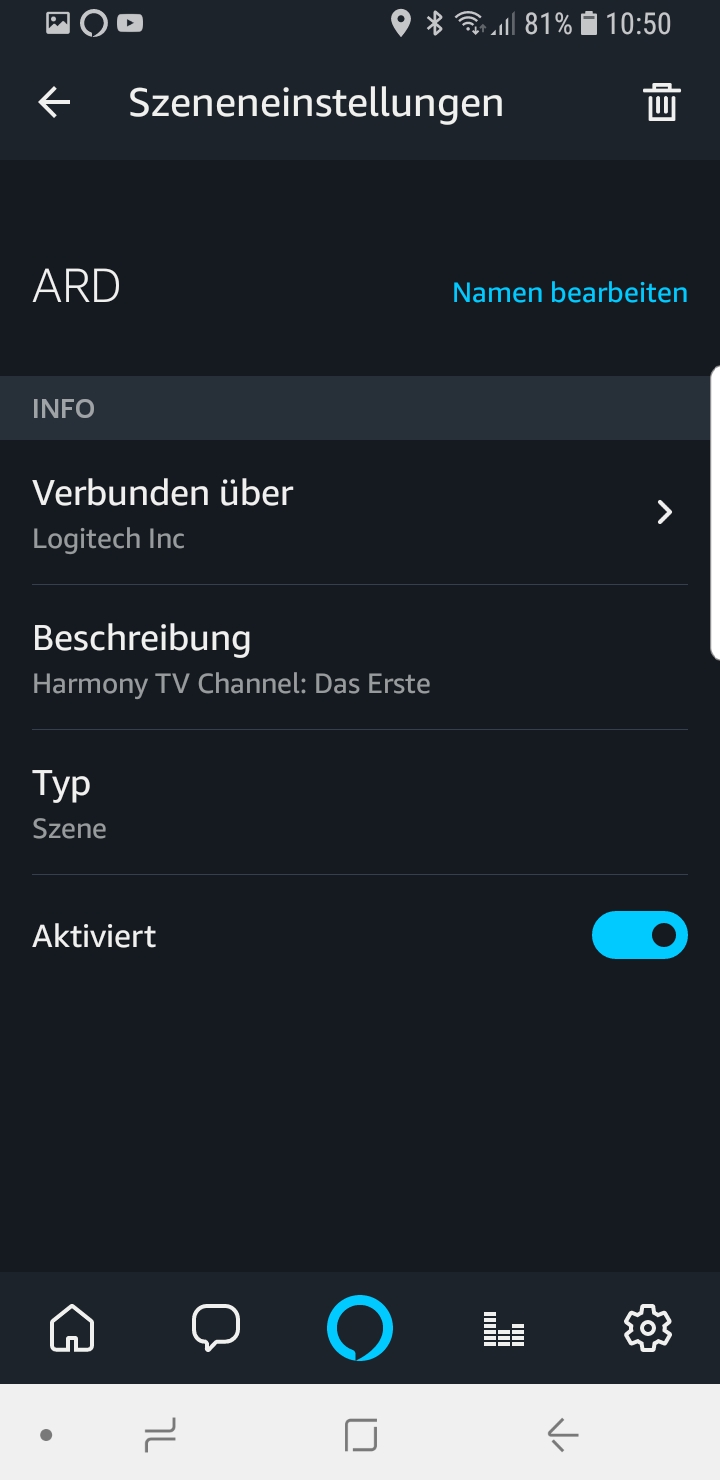Tap Namen bearbeiten to rename the scene
Viewport: 720px width, 1480px height.
(570, 293)
